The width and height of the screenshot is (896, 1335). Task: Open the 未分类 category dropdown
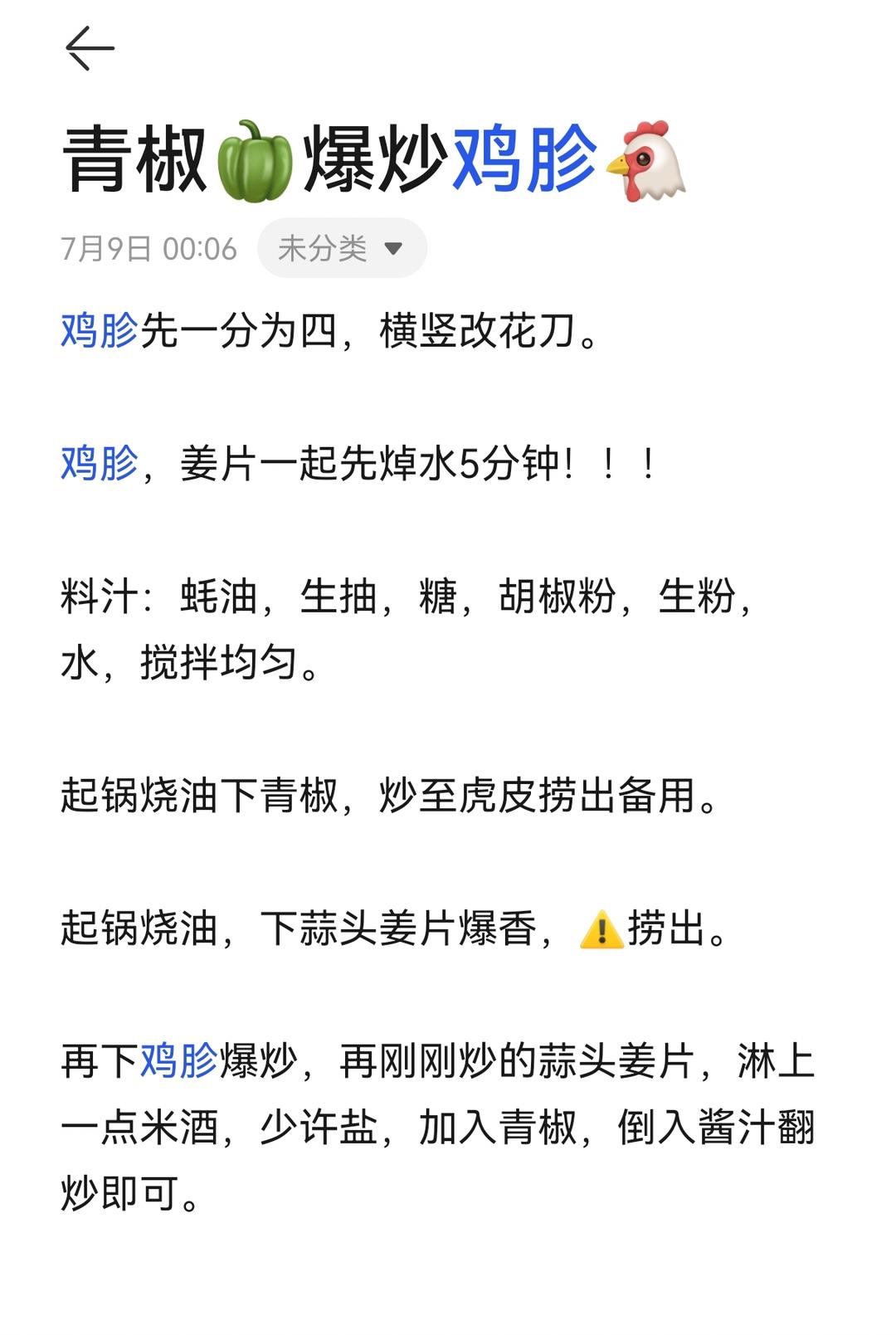click(x=341, y=248)
